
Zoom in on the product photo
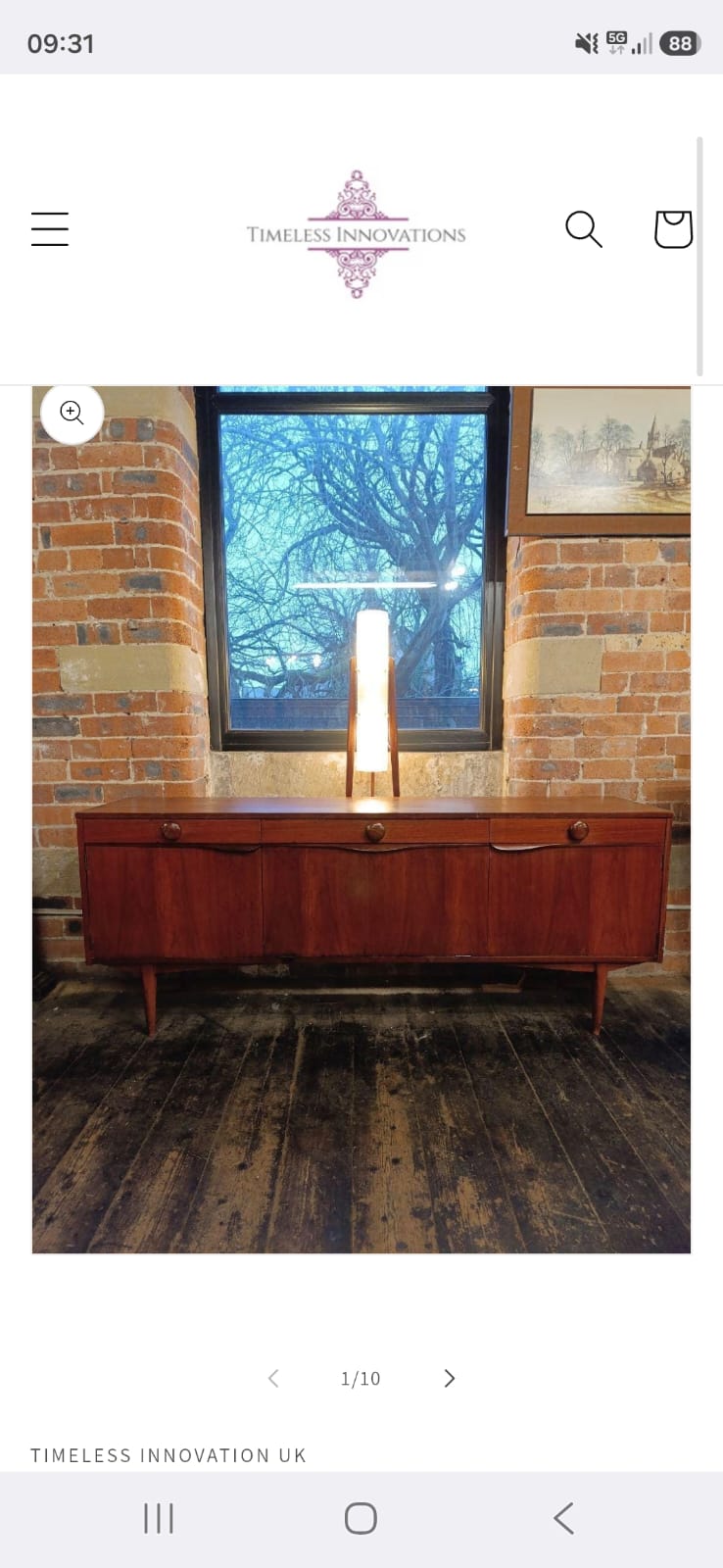72,413
